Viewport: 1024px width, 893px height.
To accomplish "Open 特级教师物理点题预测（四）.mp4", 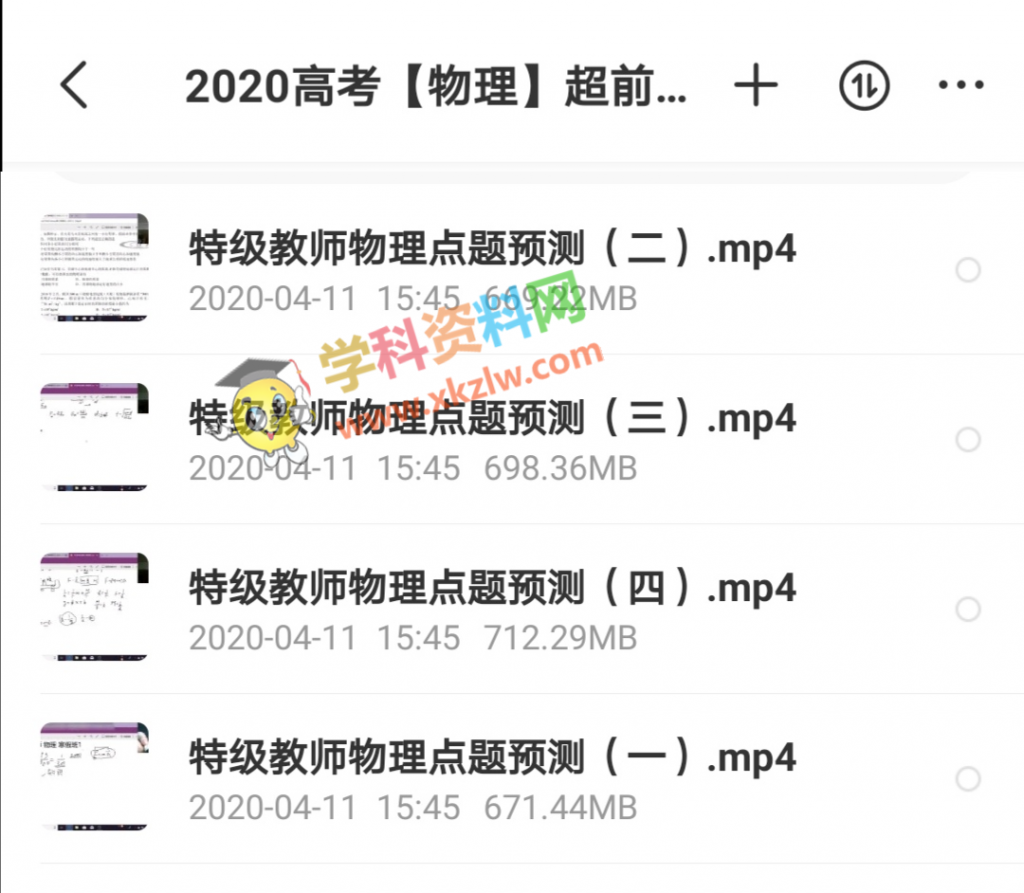I will (492, 588).
